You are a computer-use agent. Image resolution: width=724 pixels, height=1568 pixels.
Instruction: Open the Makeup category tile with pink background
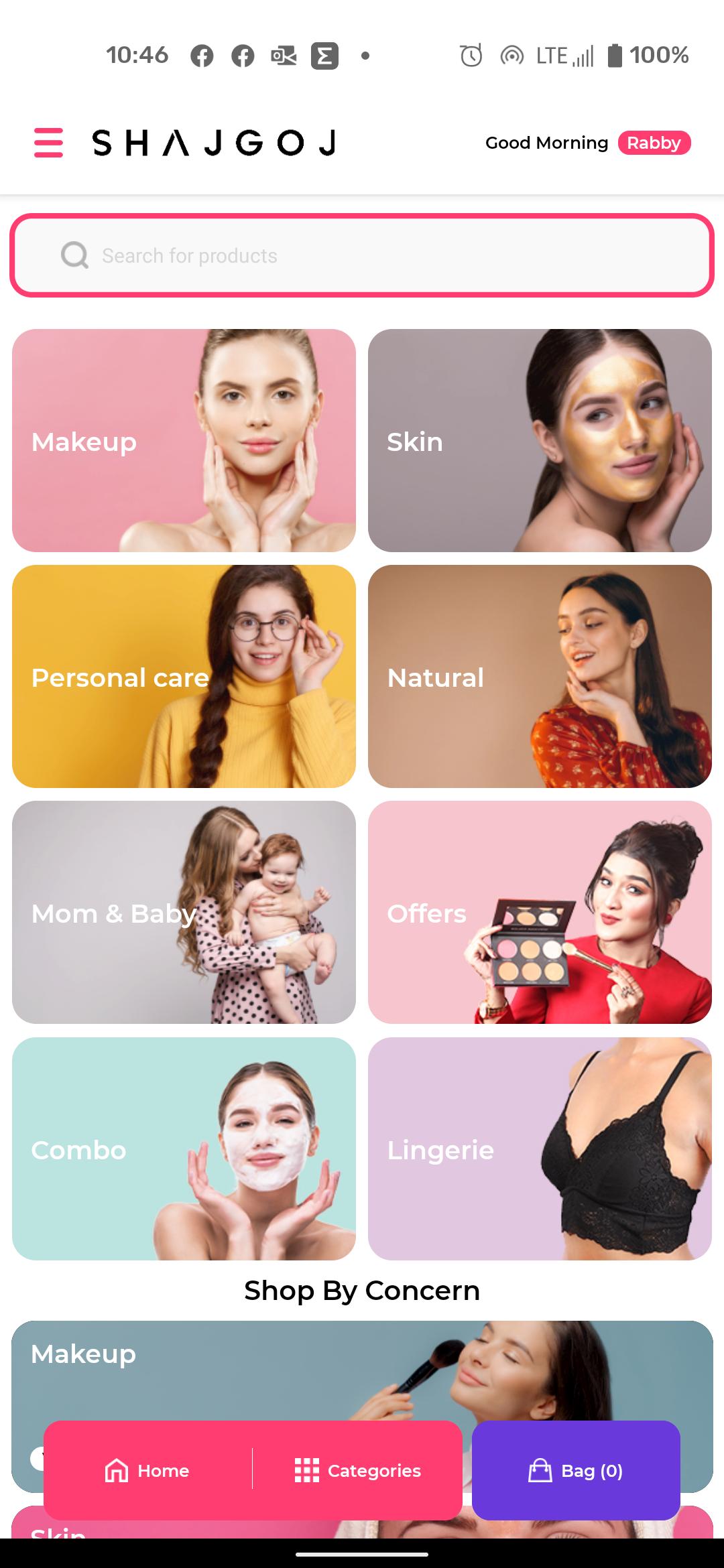tap(184, 440)
